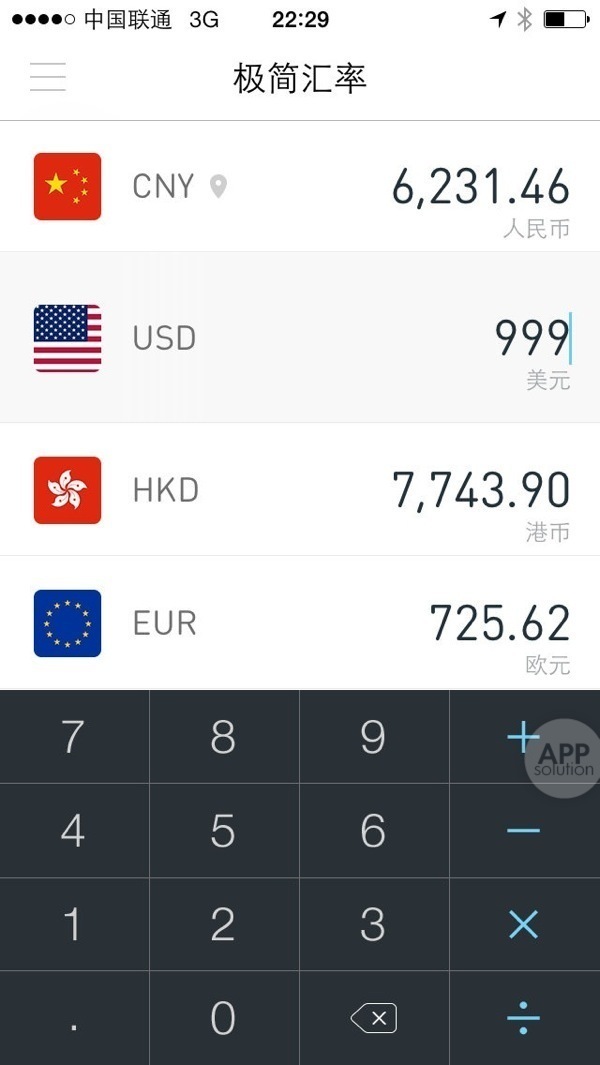Choose the minus operator

pyautogui.click(x=523, y=831)
